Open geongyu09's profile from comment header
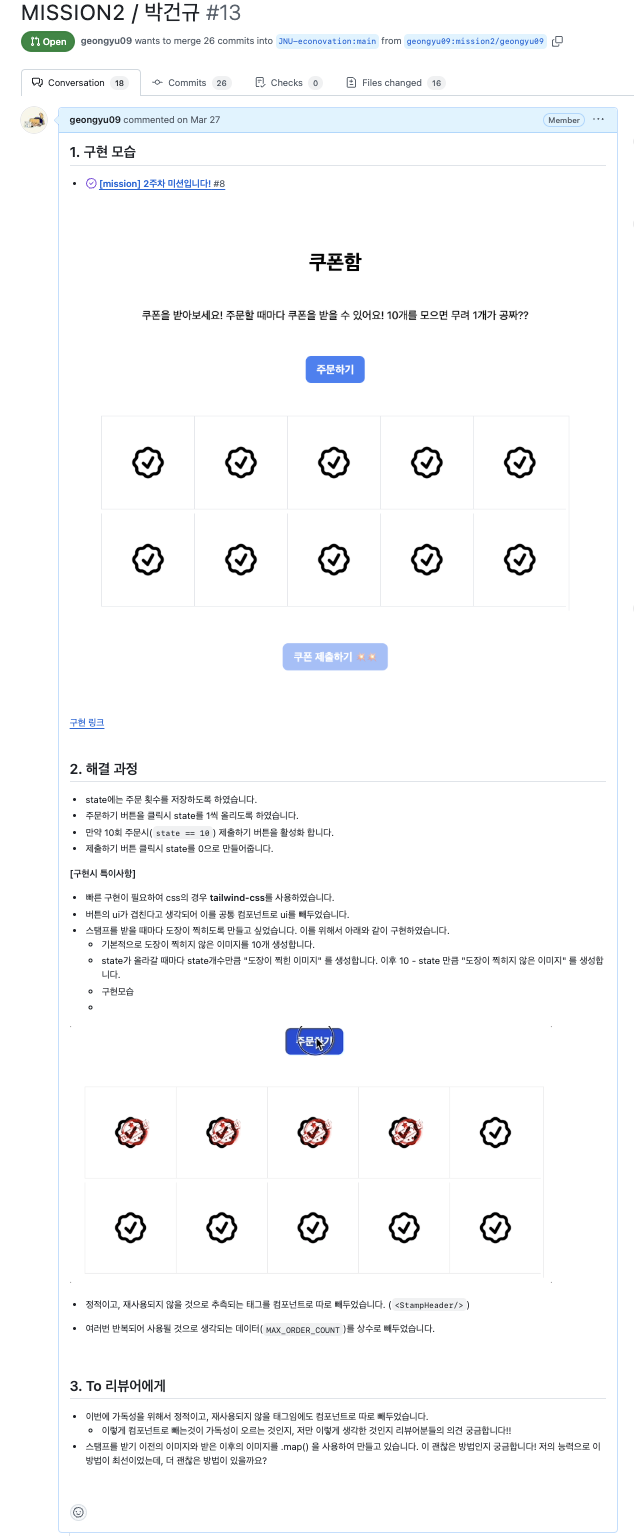Viewport: 634px width, 1536px height. (x=95, y=120)
